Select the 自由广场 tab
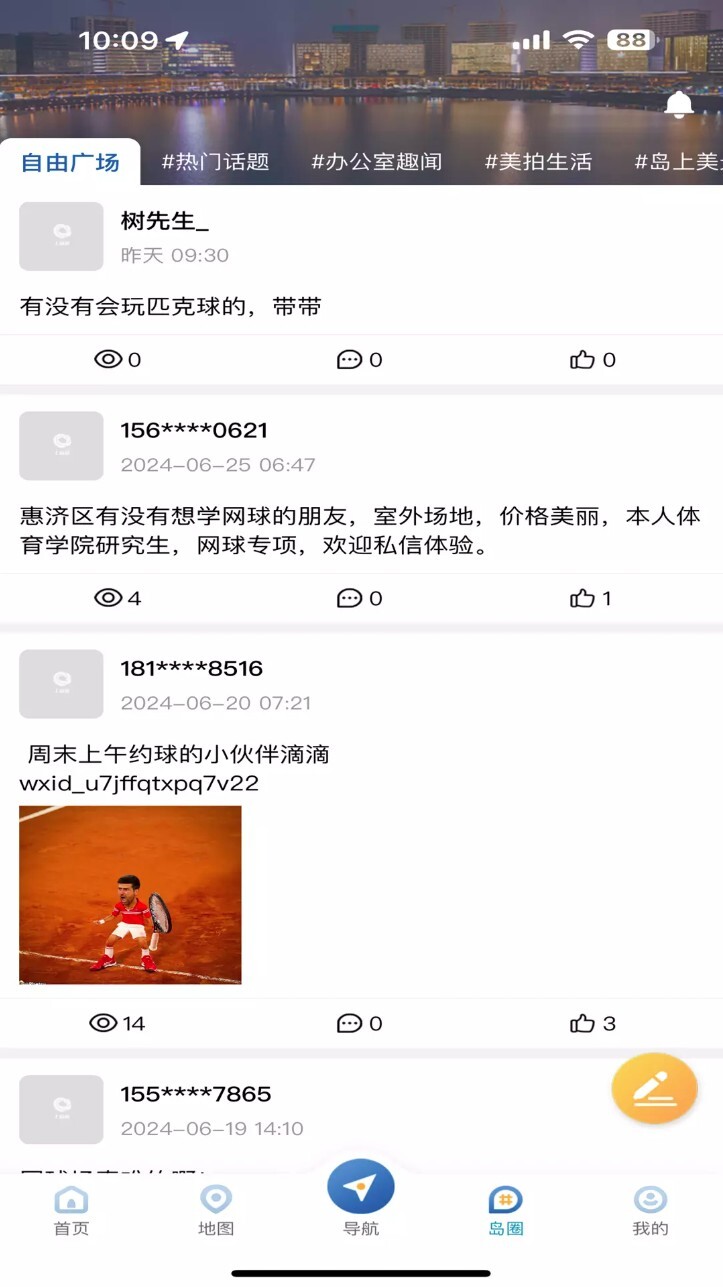723x1287 pixels. [x=70, y=163]
